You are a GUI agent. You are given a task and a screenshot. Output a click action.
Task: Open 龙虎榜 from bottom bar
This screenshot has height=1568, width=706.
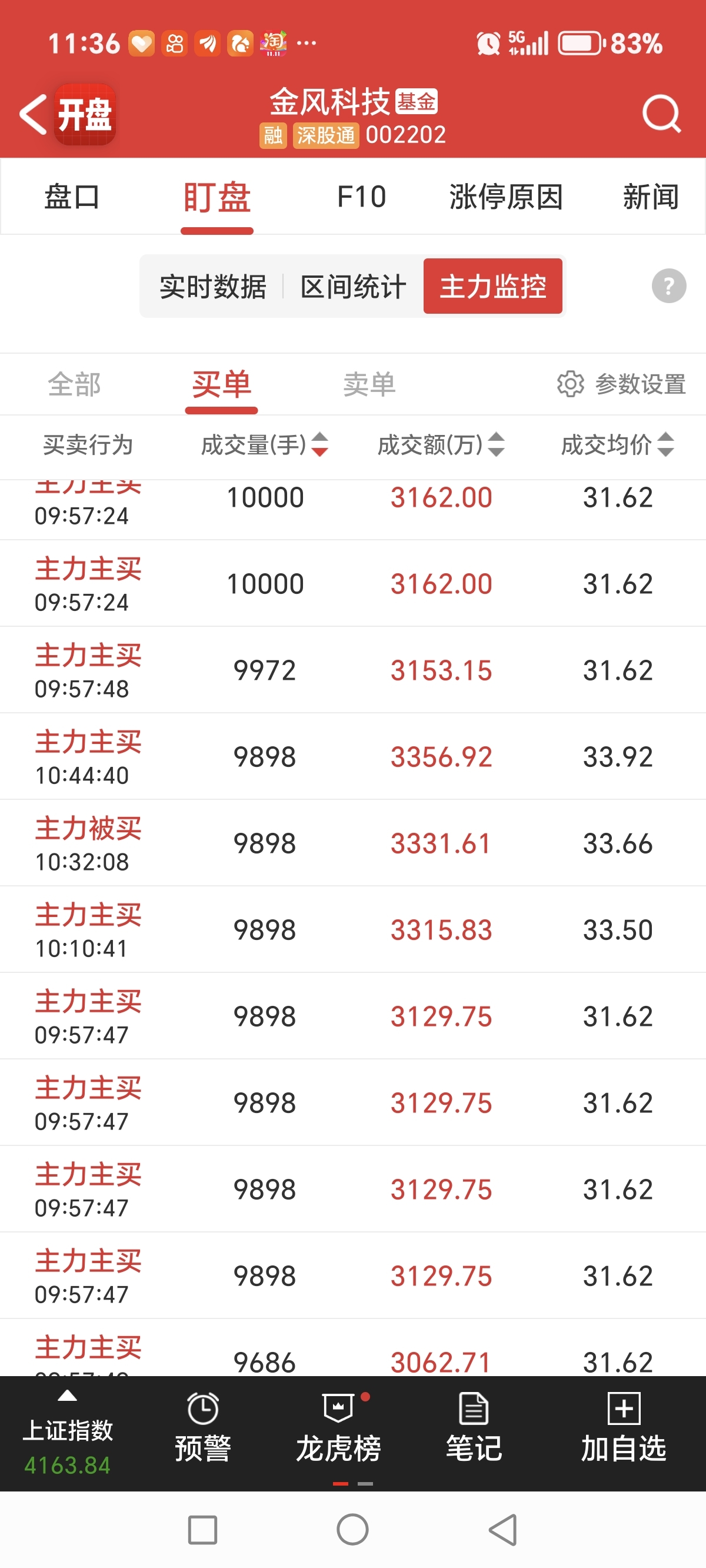point(338,1427)
